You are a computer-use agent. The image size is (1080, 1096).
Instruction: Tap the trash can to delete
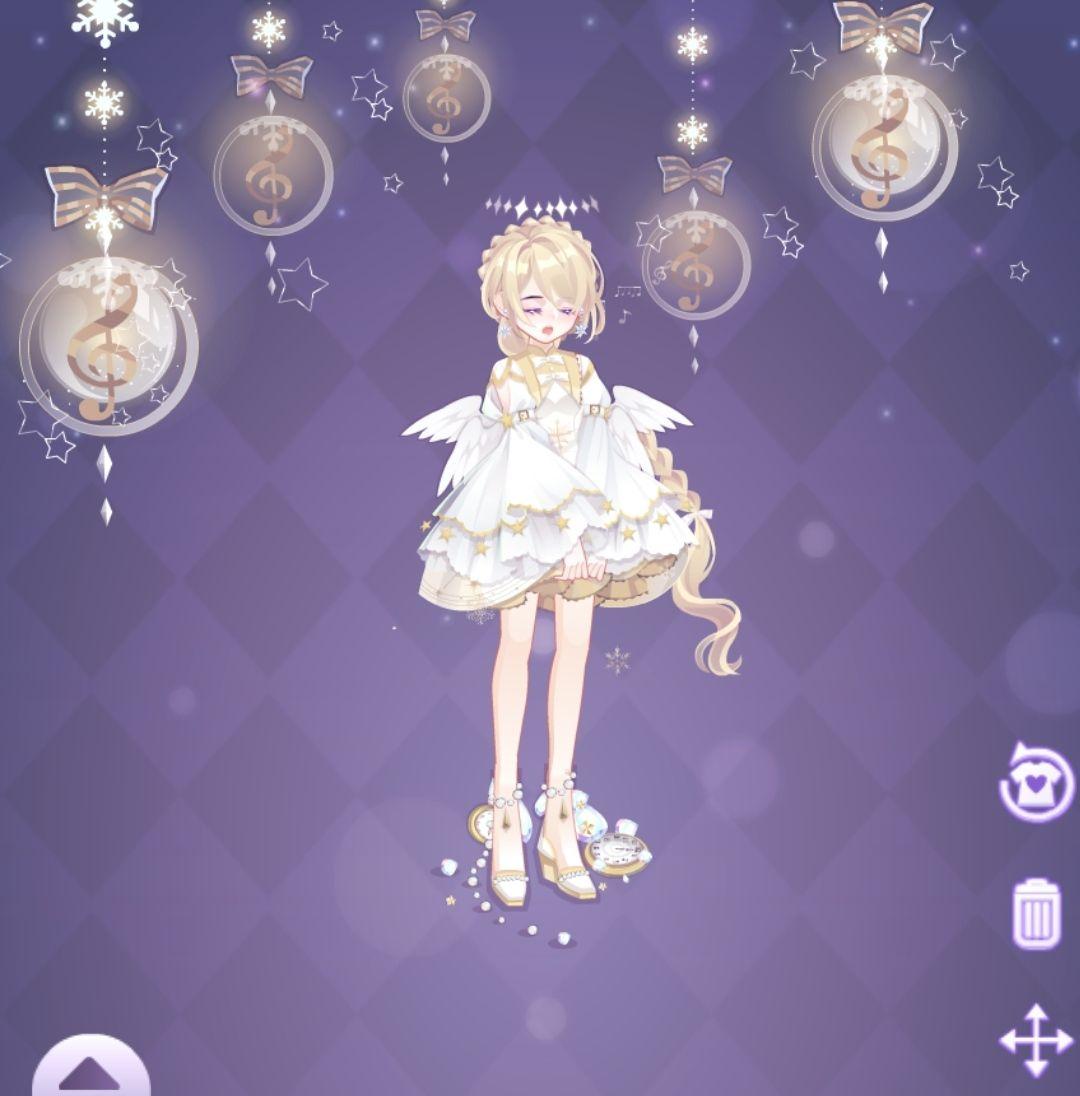tap(1036, 913)
